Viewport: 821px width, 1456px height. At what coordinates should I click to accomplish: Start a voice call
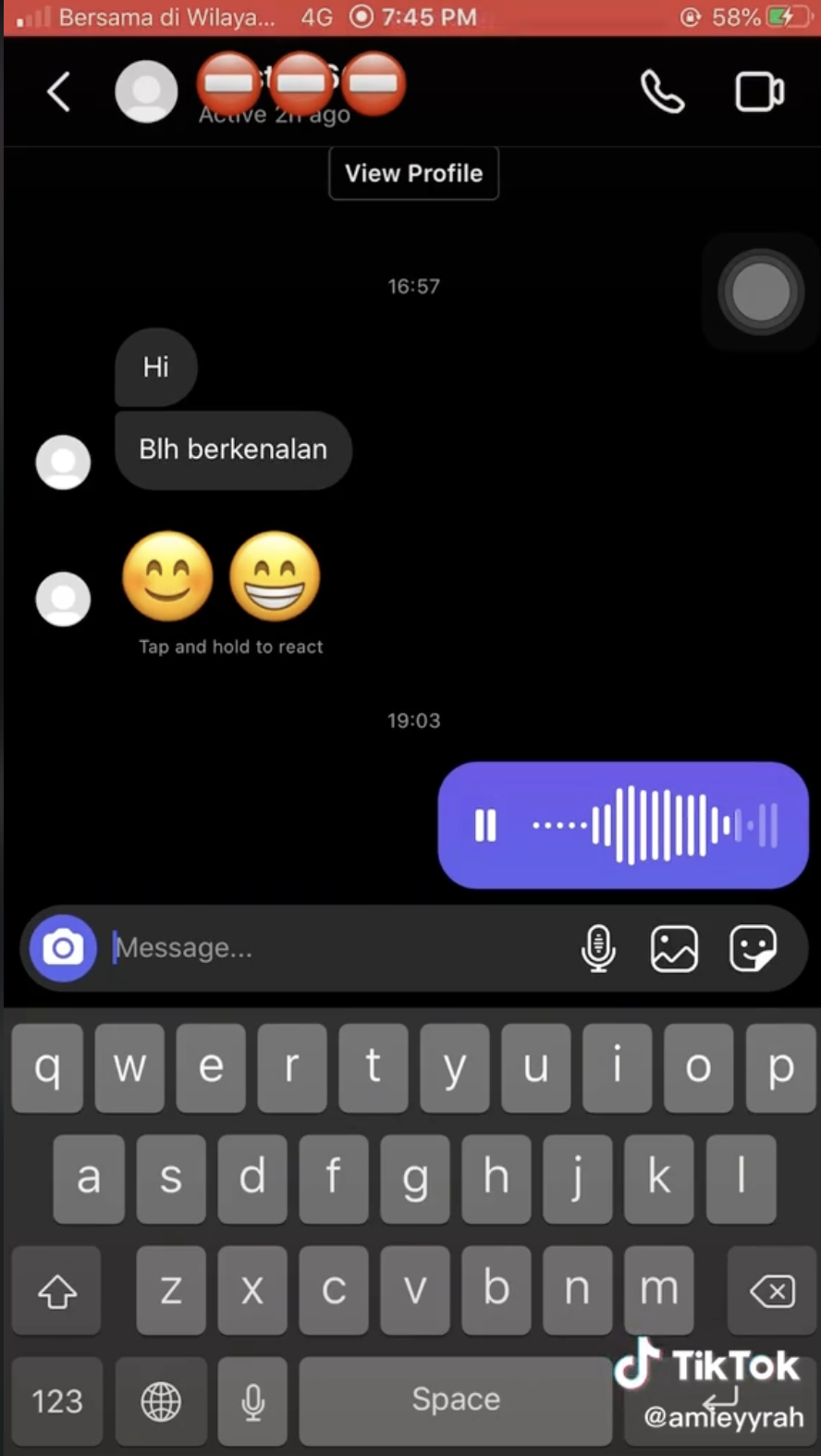tap(662, 93)
